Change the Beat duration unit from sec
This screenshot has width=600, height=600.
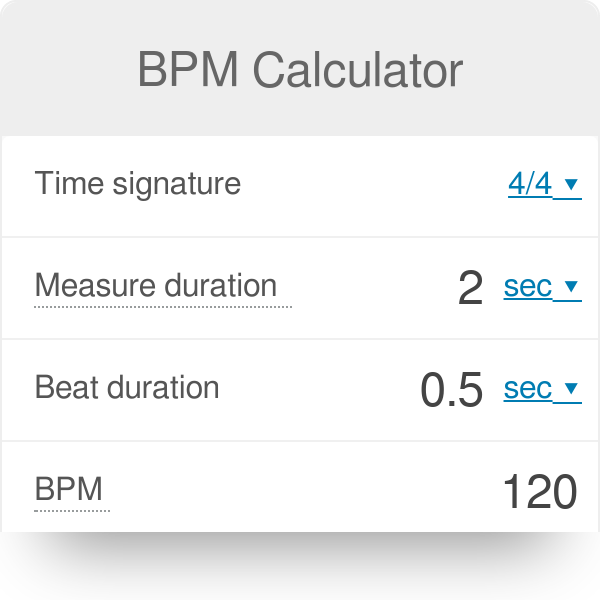pyautogui.click(x=542, y=389)
